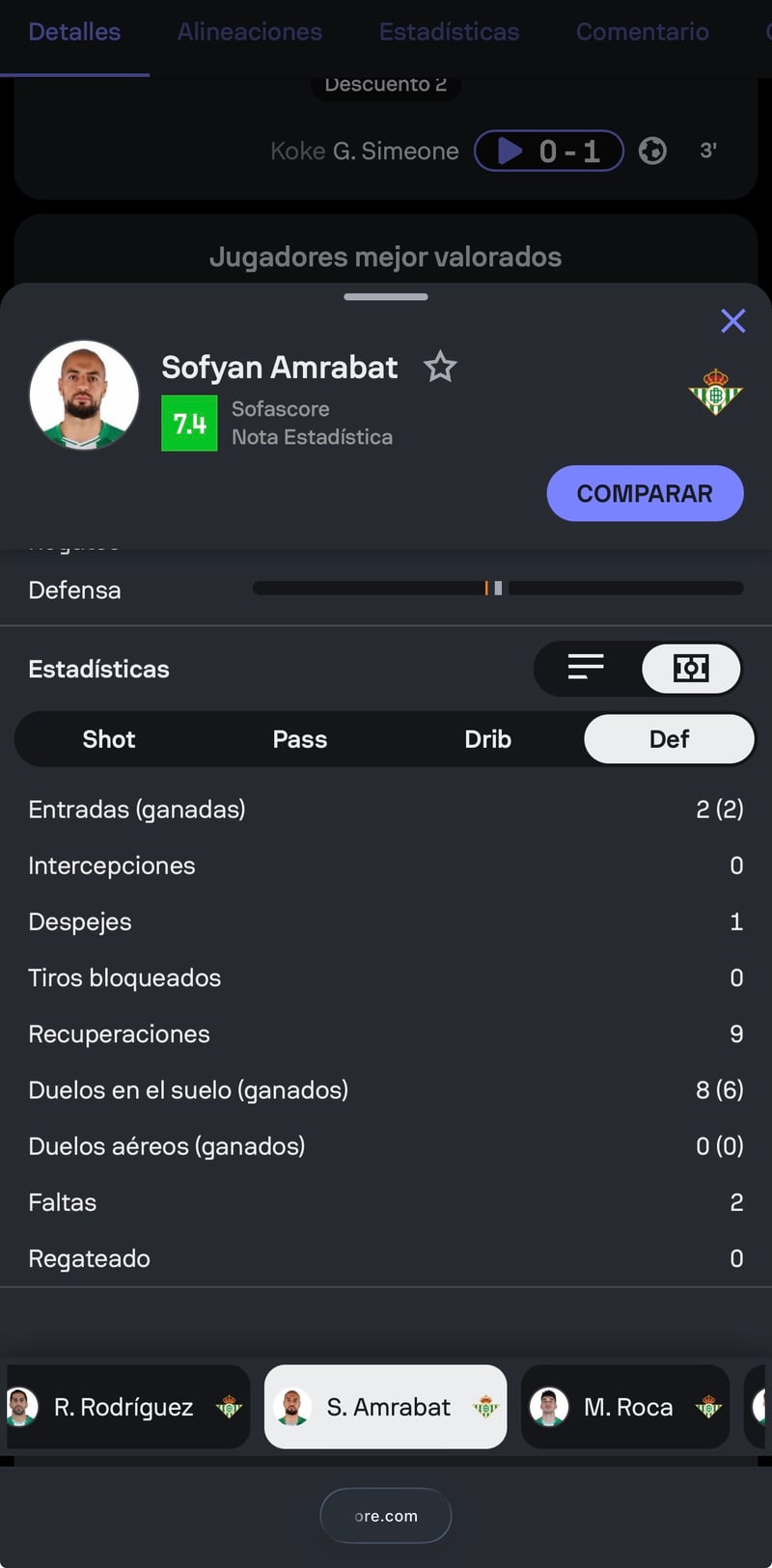Switch statistics to list view
This screenshot has height=1568, width=772.
click(x=586, y=668)
